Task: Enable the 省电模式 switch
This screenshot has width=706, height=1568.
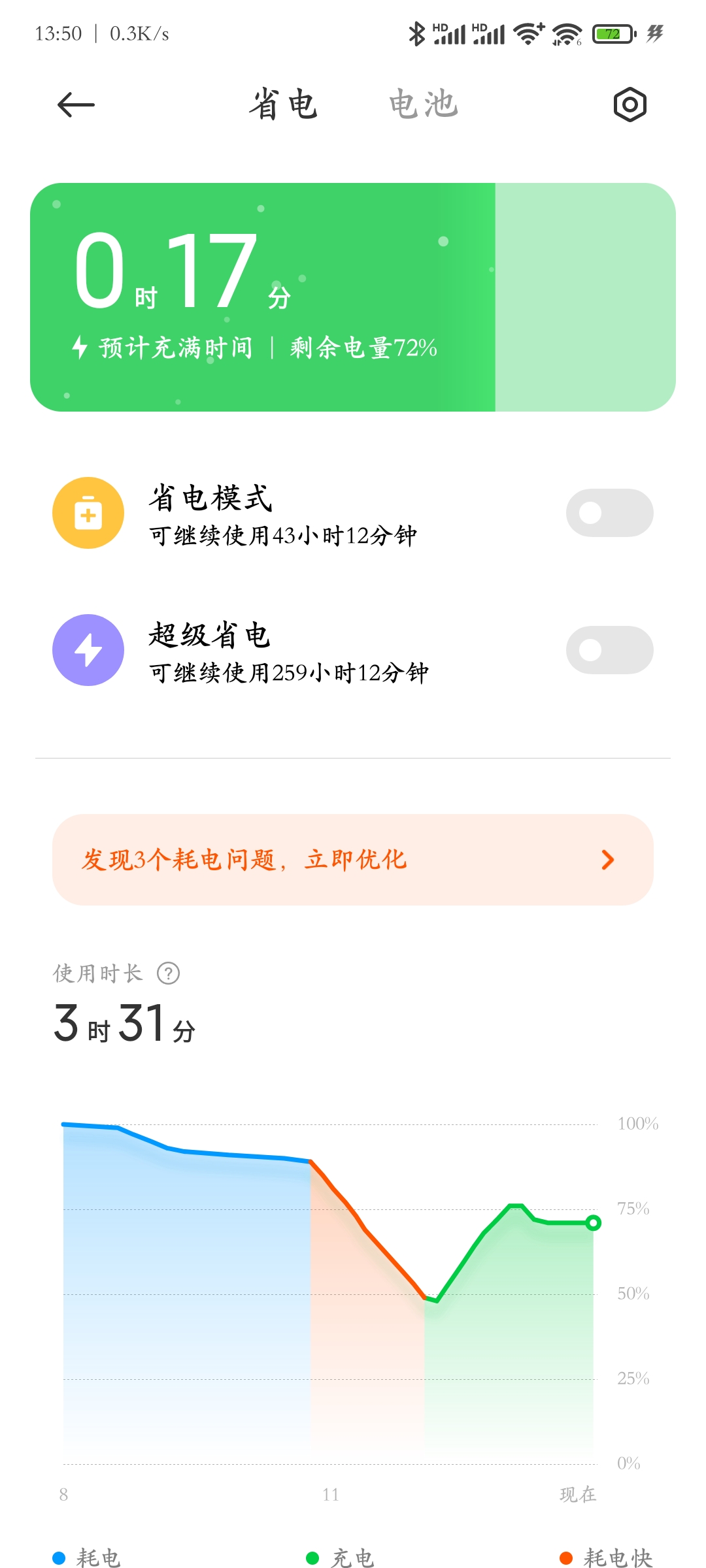Action: coord(609,513)
